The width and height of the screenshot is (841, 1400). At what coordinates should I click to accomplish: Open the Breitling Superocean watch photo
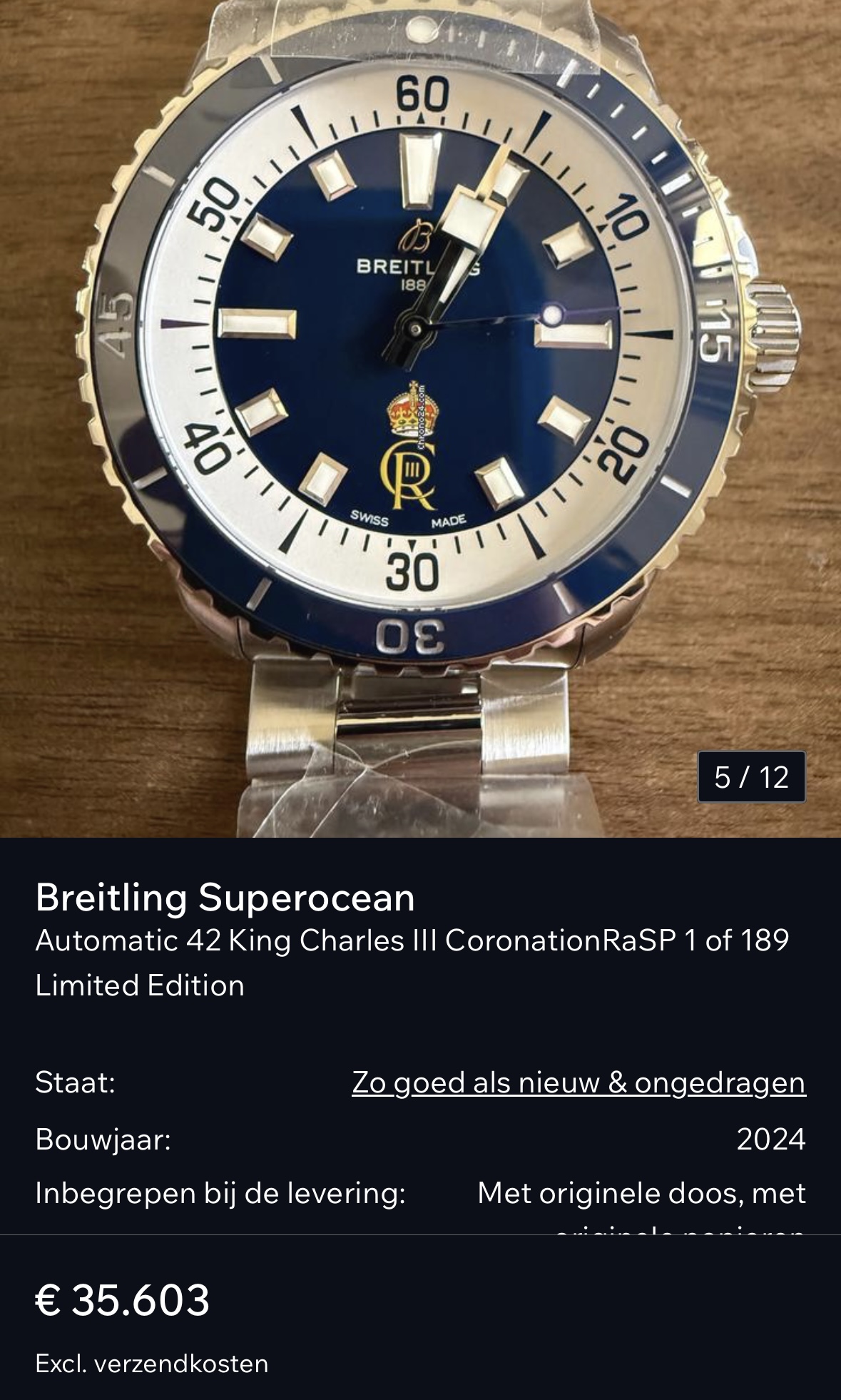420,418
